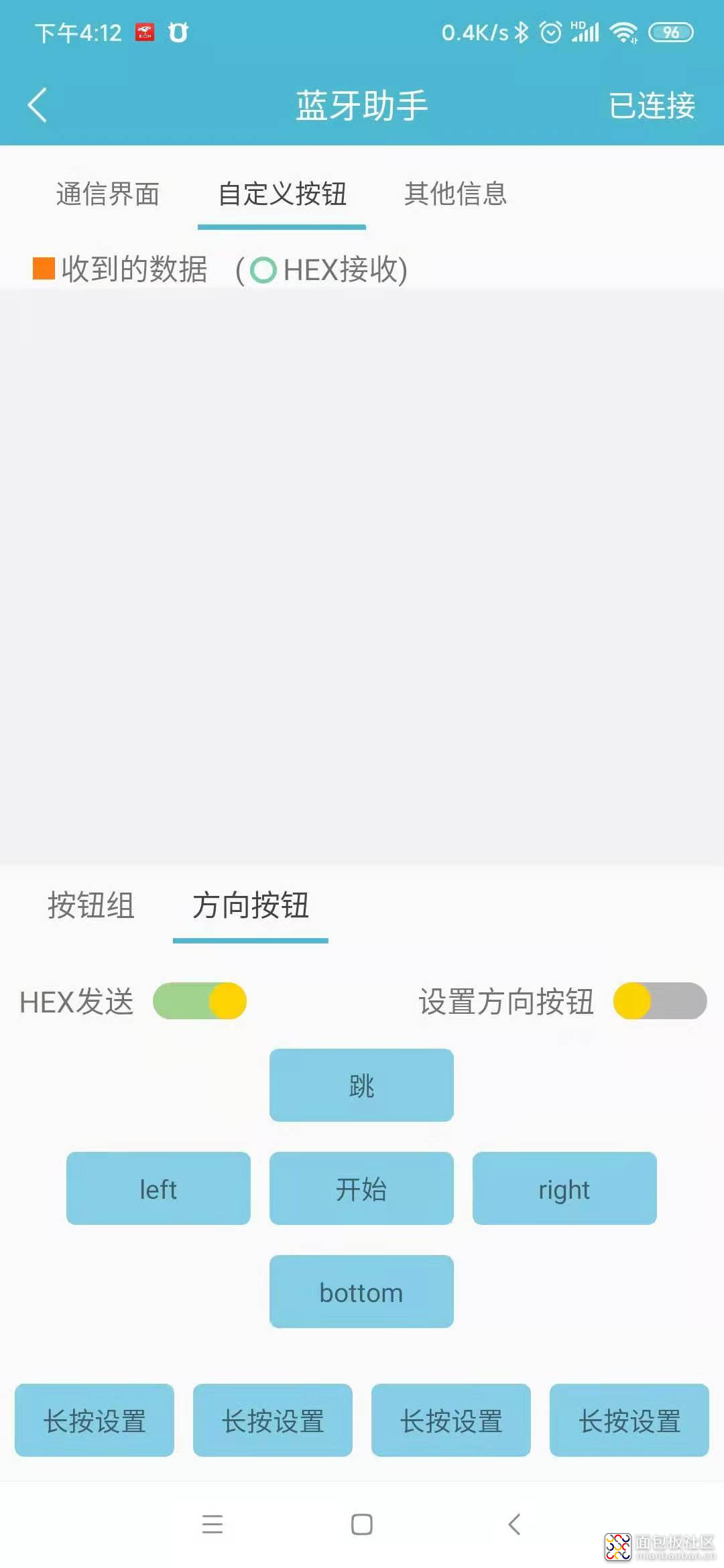
Task: Open recent apps from navigation bar
Action: click(x=213, y=1524)
